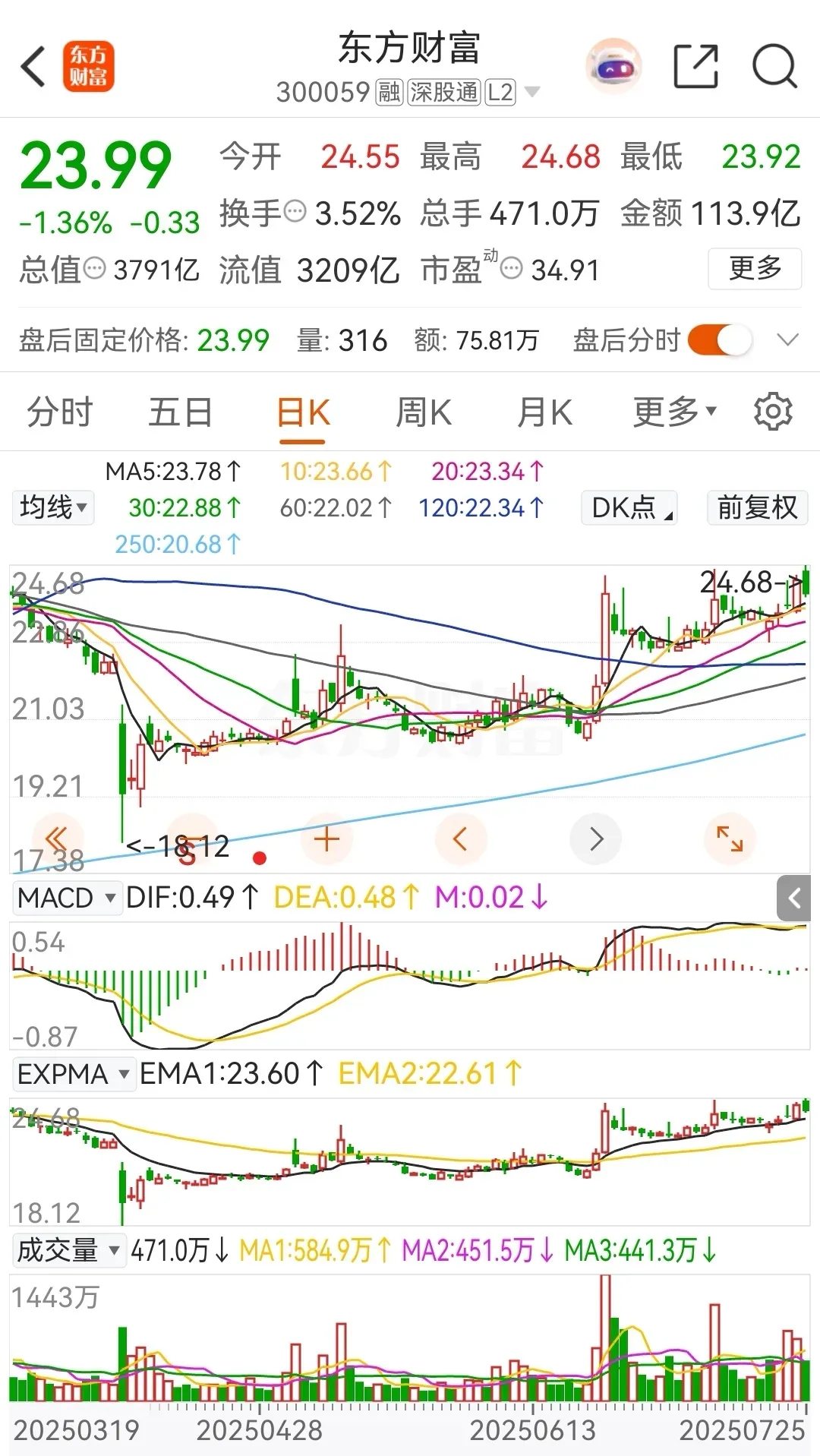The height and width of the screenshot is (1456, 820).
Task: Go back using the top-left arrow
Action: [x=33, y=67]
